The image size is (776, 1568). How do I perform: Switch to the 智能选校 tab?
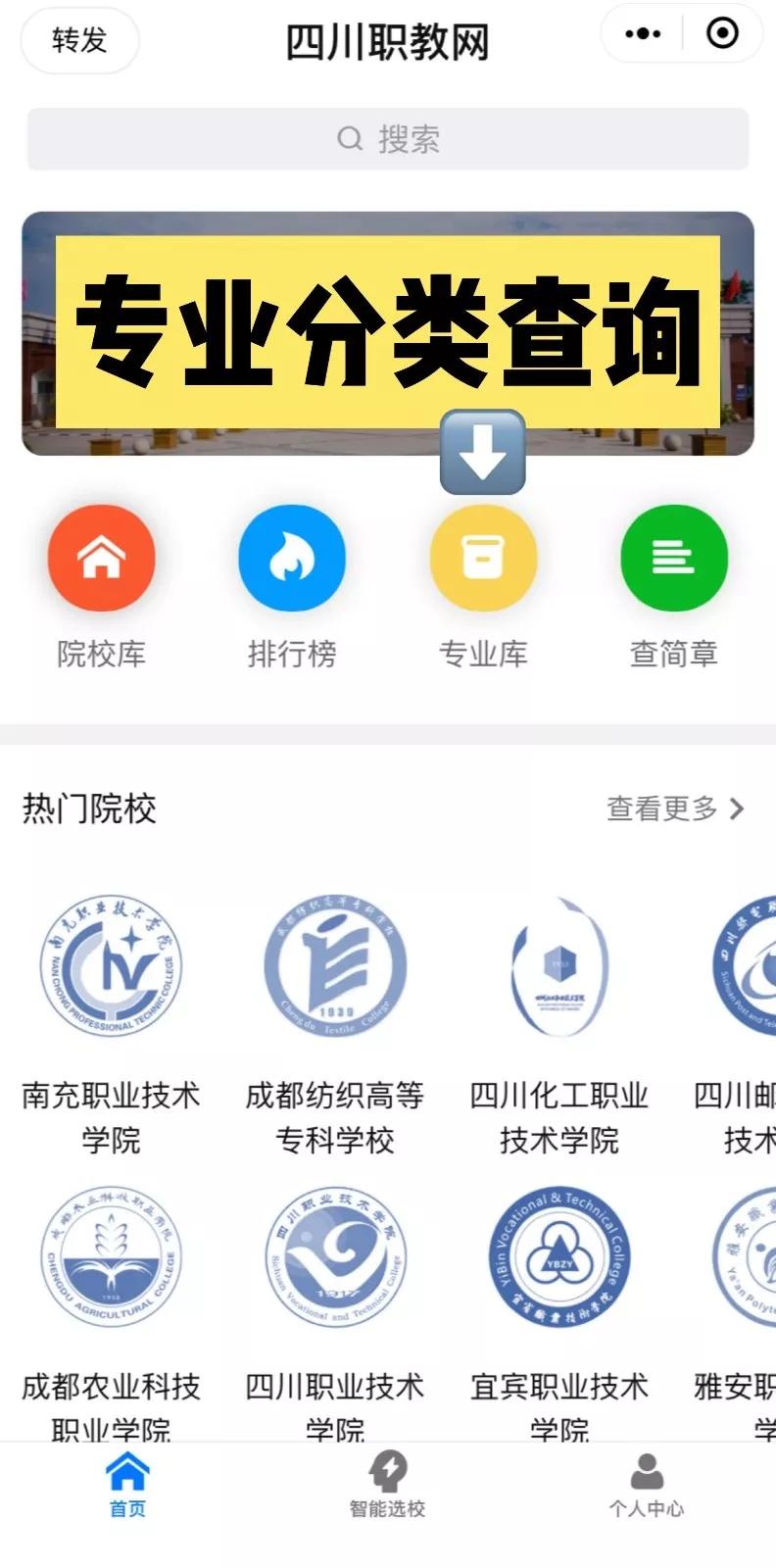click(388, 1485)
